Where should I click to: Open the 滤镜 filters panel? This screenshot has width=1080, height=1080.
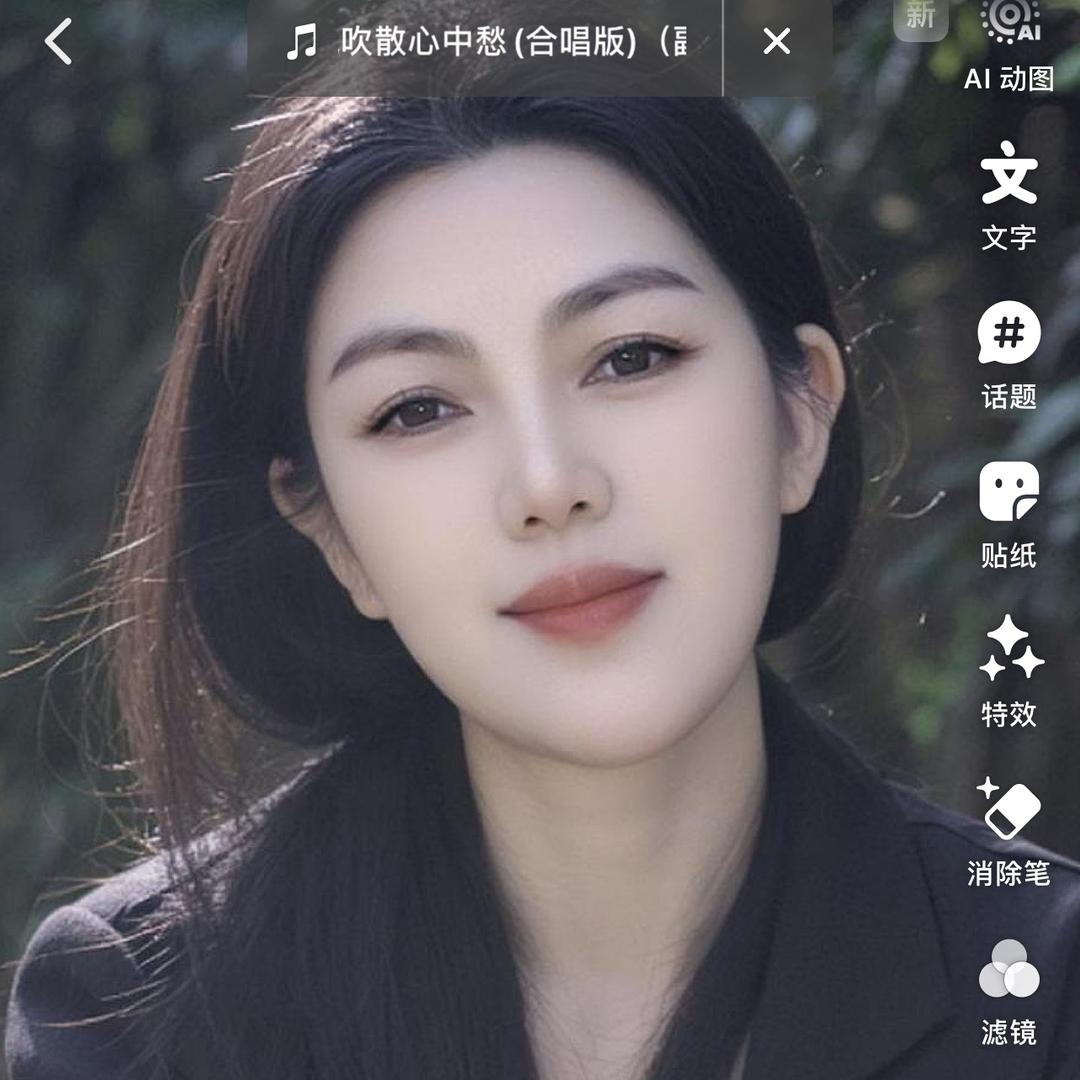(1009, 990)
